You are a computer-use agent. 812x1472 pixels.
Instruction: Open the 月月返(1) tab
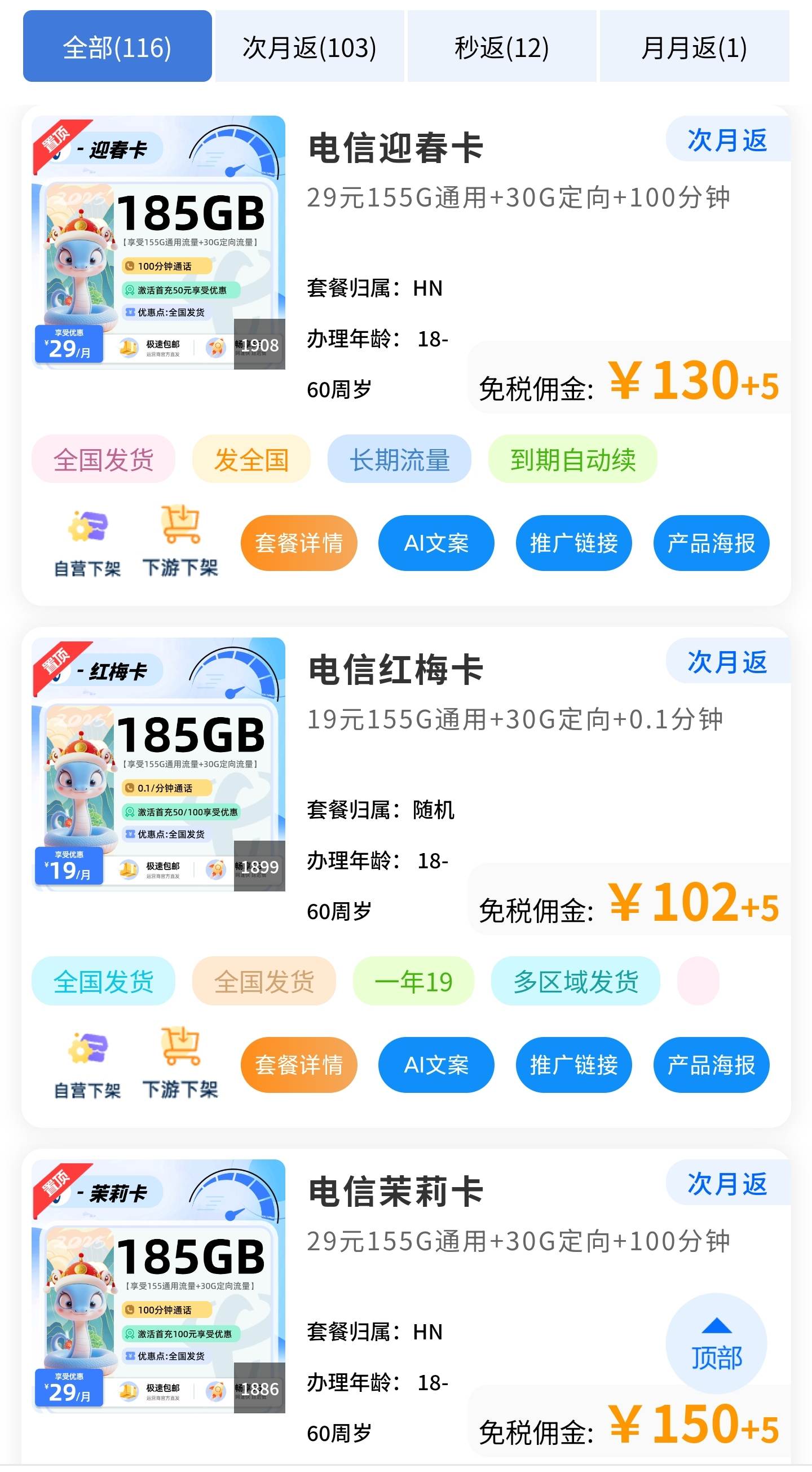point(694,46)
